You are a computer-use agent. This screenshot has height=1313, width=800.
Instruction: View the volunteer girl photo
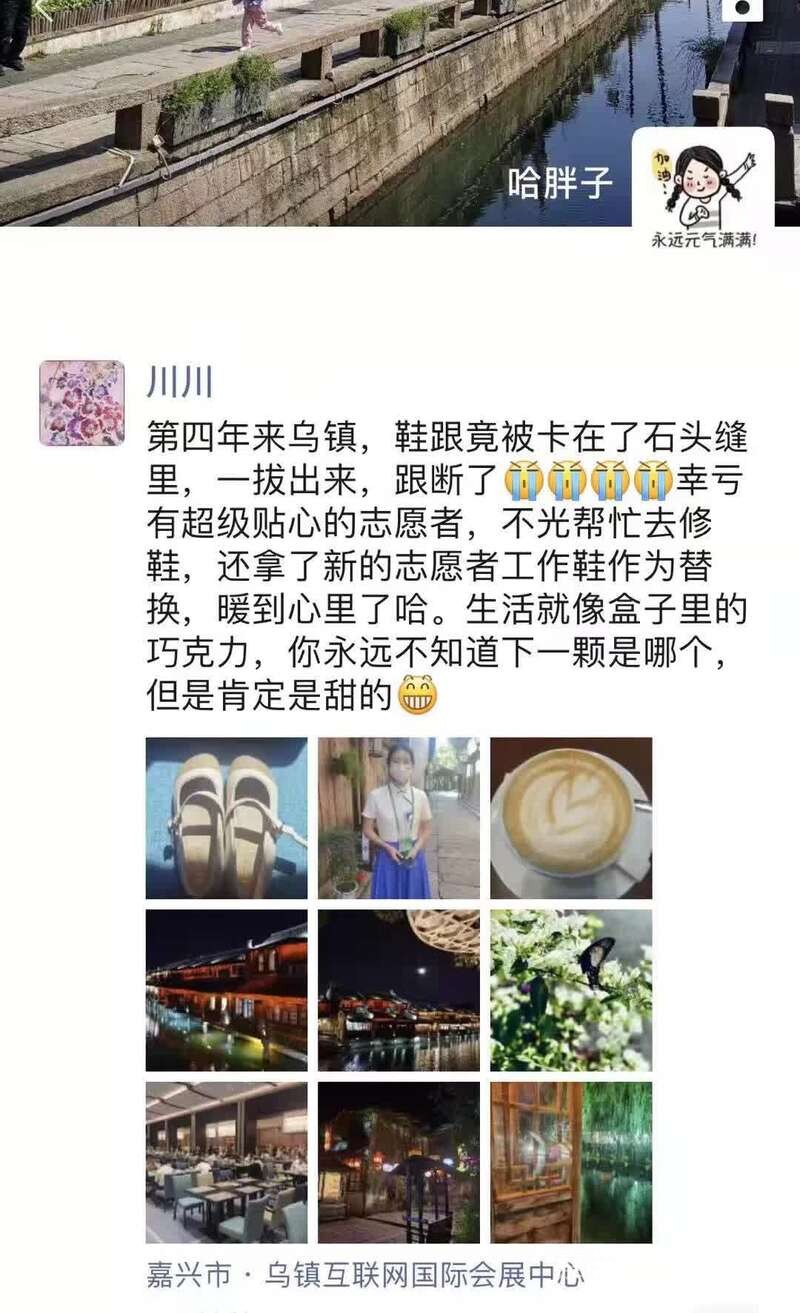(x=398, y=818)
